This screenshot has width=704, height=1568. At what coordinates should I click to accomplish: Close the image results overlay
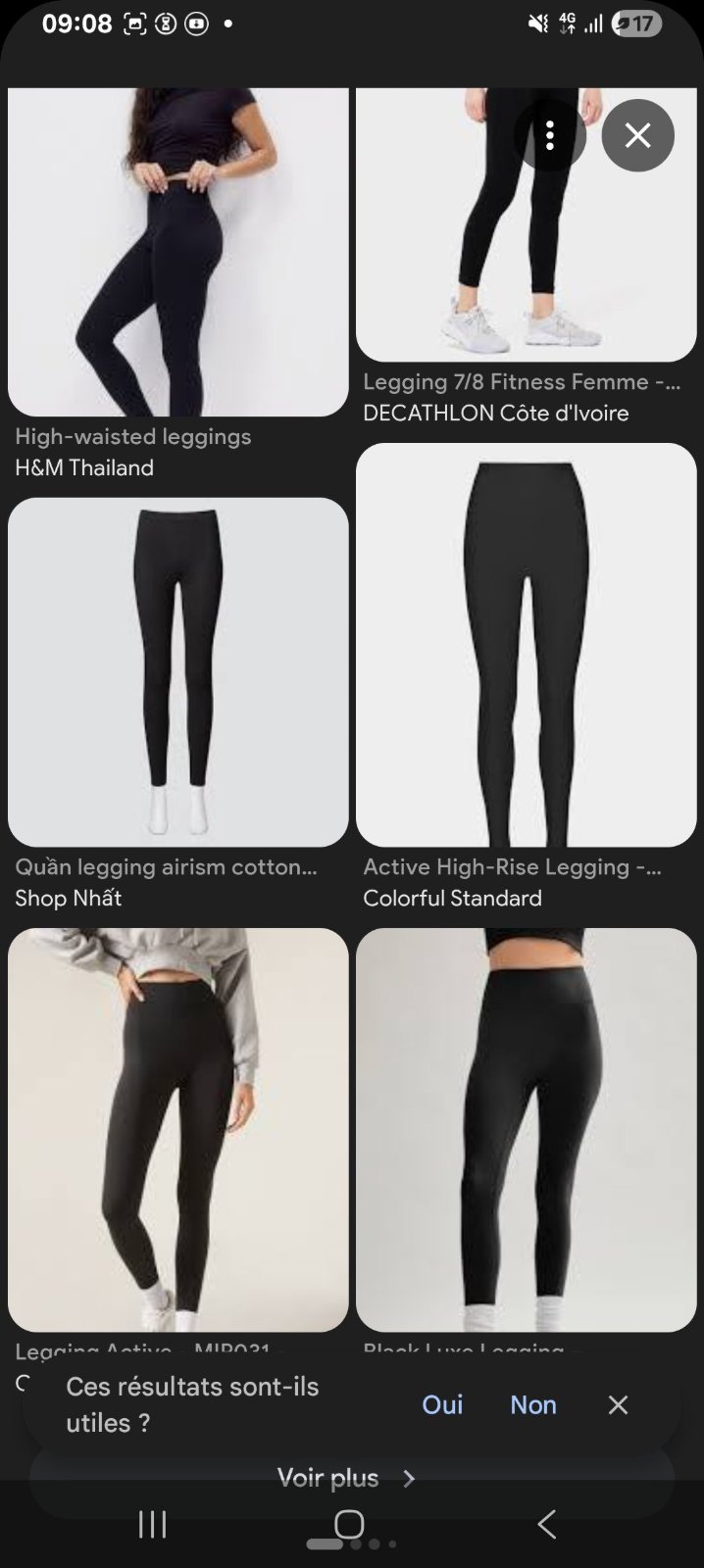click(638, 135)
